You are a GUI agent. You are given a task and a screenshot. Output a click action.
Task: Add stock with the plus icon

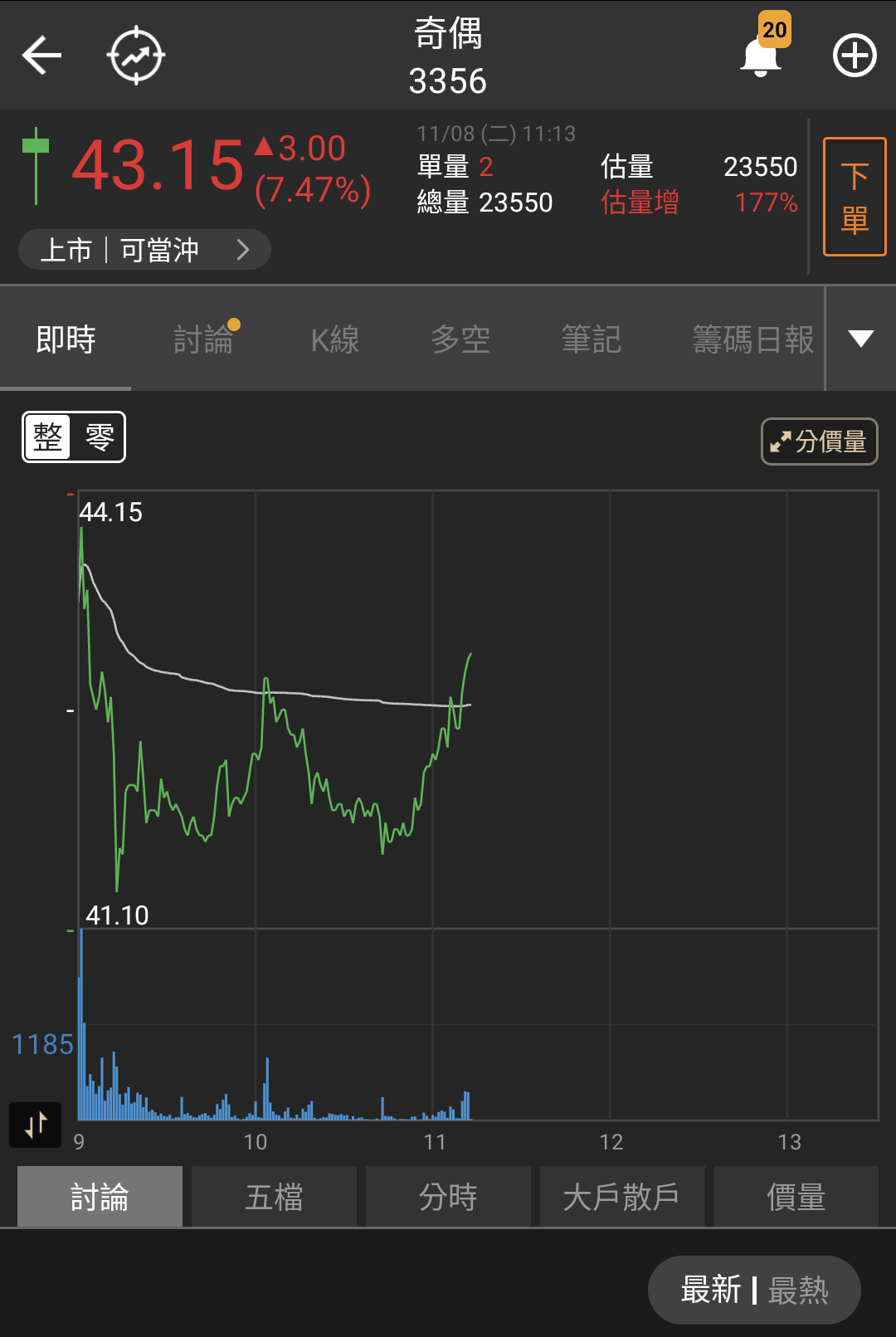click(x=855, y=56)
